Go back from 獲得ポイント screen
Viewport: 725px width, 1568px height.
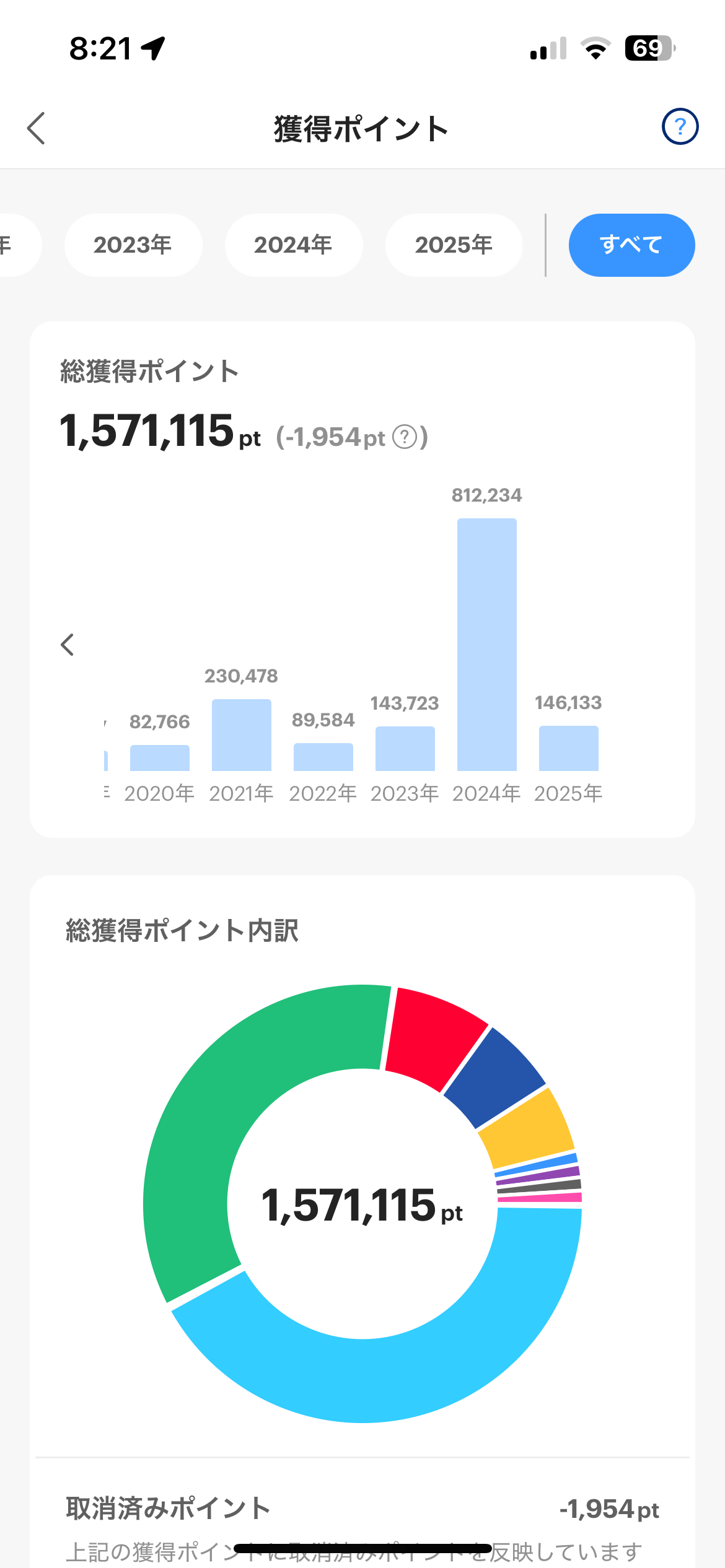[x=36, y=128]
